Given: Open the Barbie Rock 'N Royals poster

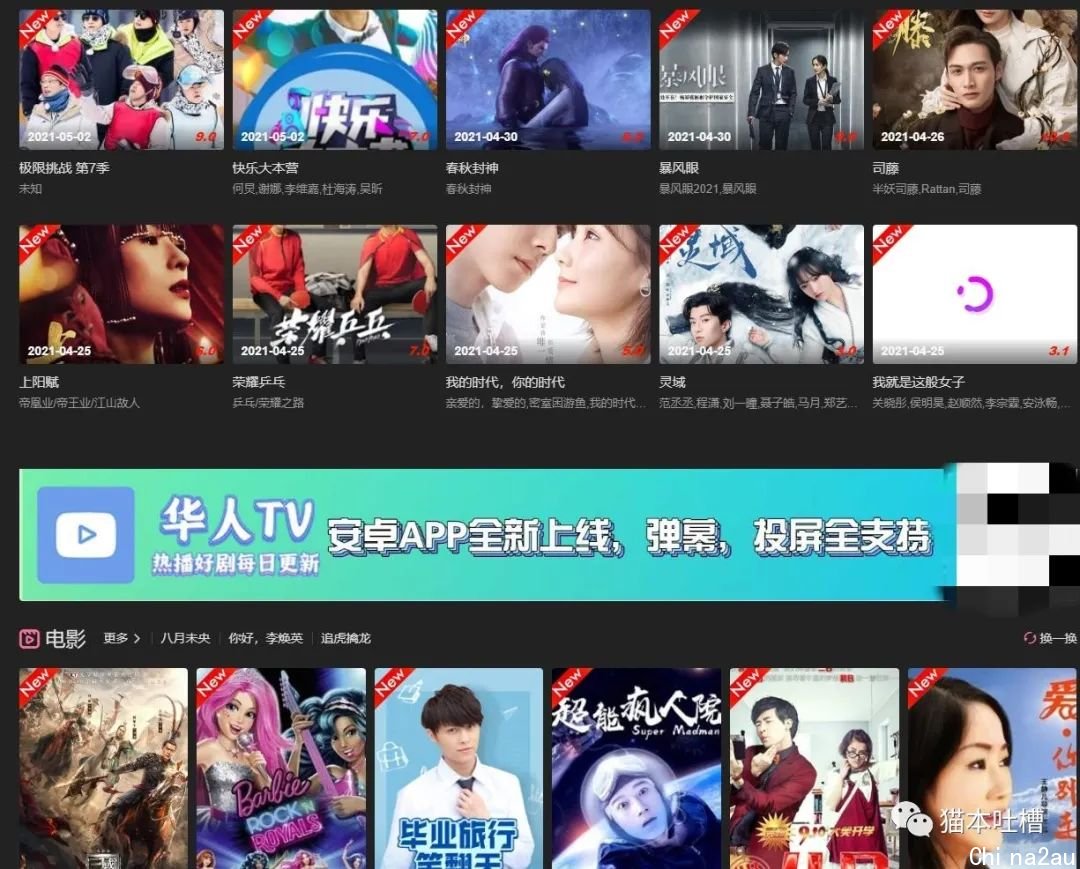Looking at the screenshot, I should [x=281, y=768].
